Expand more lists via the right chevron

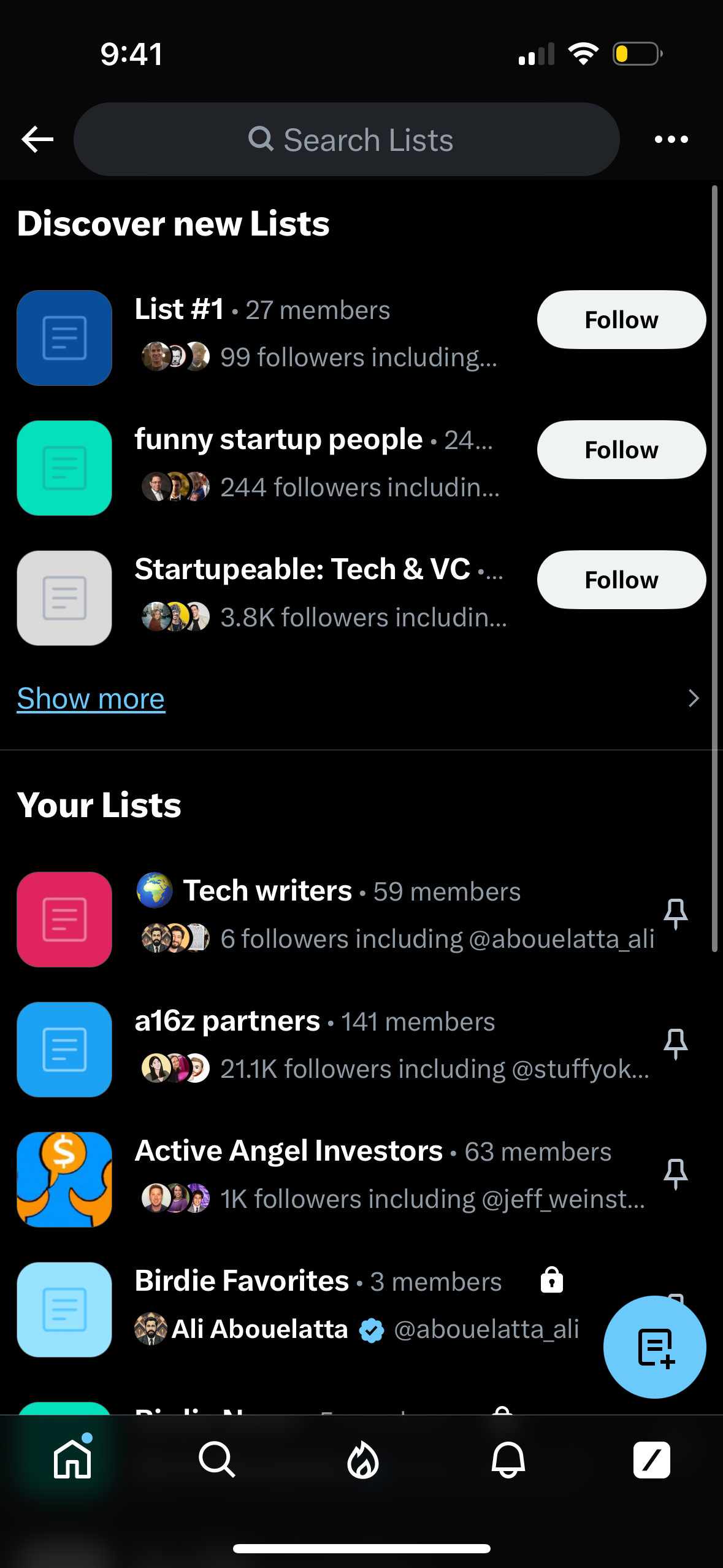tap(692, 698)
